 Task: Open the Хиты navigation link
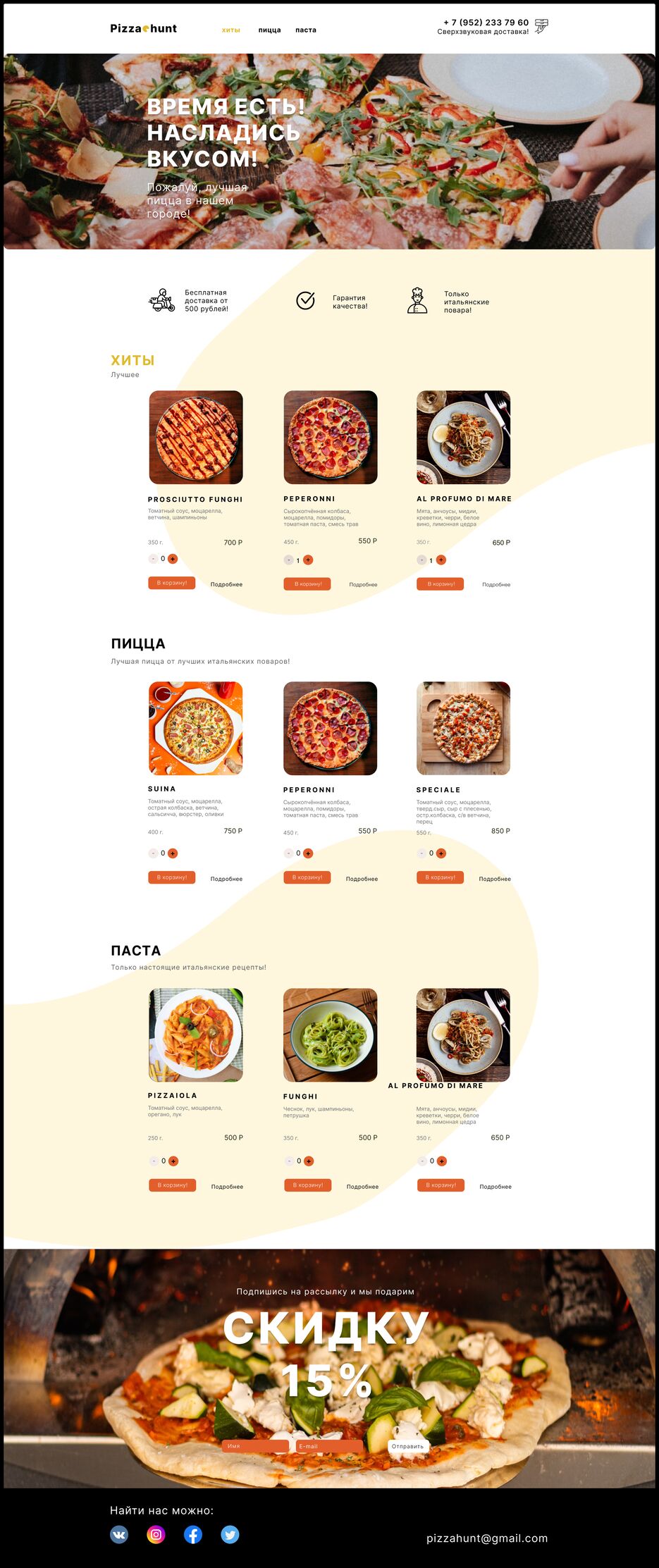[x=230, y=30]
